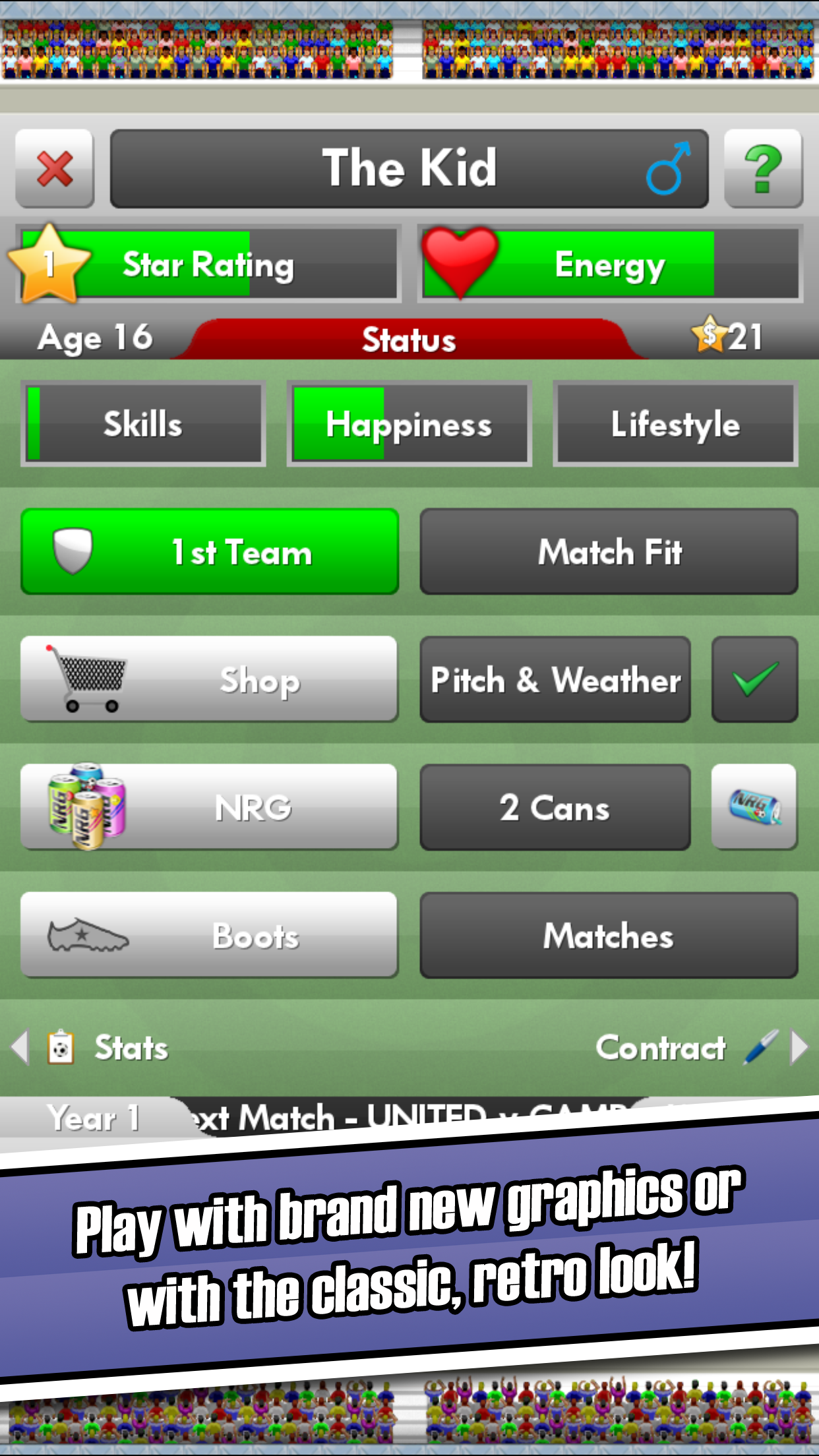Screen dimensions: 819x1456
Task: Open the Matches screen
Action: (x=608, y=935)
